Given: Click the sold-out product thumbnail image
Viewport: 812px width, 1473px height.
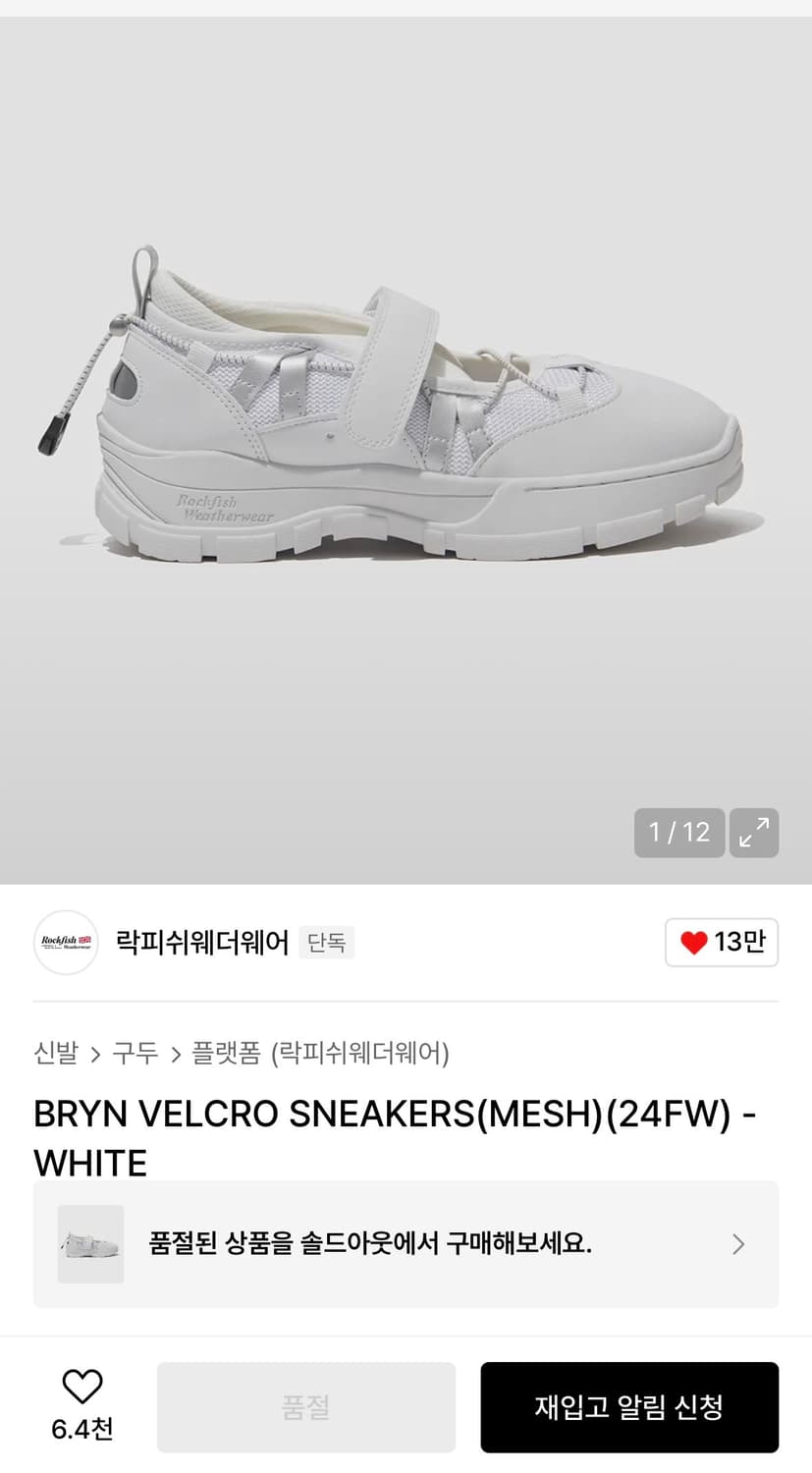Looking at the screenshot, I should point(90,1243).
